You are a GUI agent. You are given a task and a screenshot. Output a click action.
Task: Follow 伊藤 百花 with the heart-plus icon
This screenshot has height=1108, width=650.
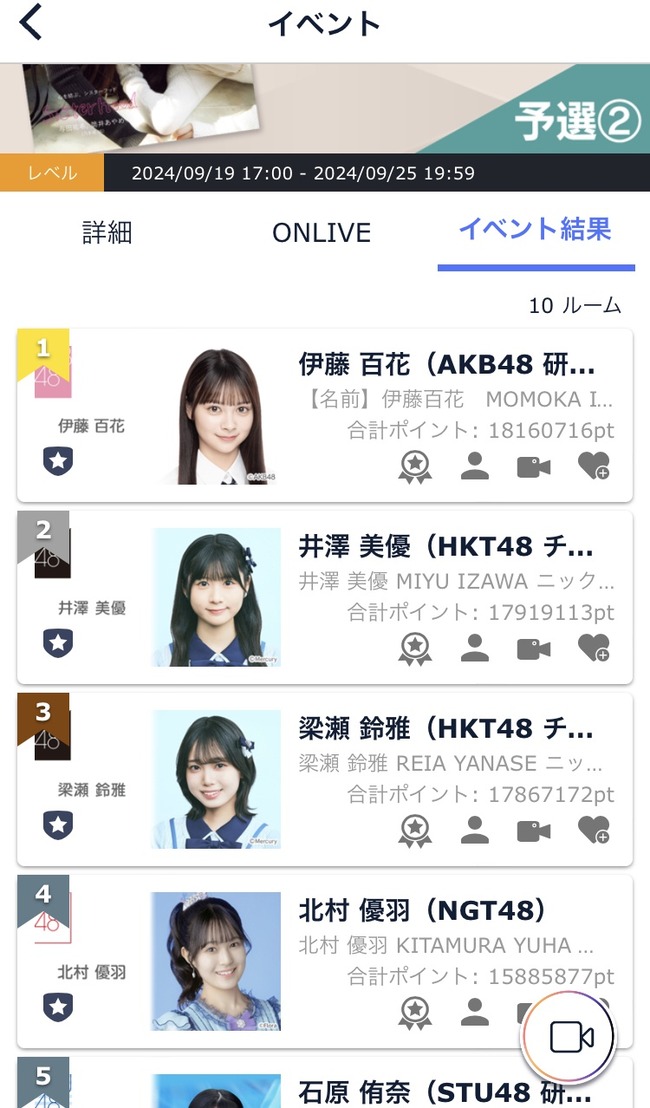[x=594, y=467]
